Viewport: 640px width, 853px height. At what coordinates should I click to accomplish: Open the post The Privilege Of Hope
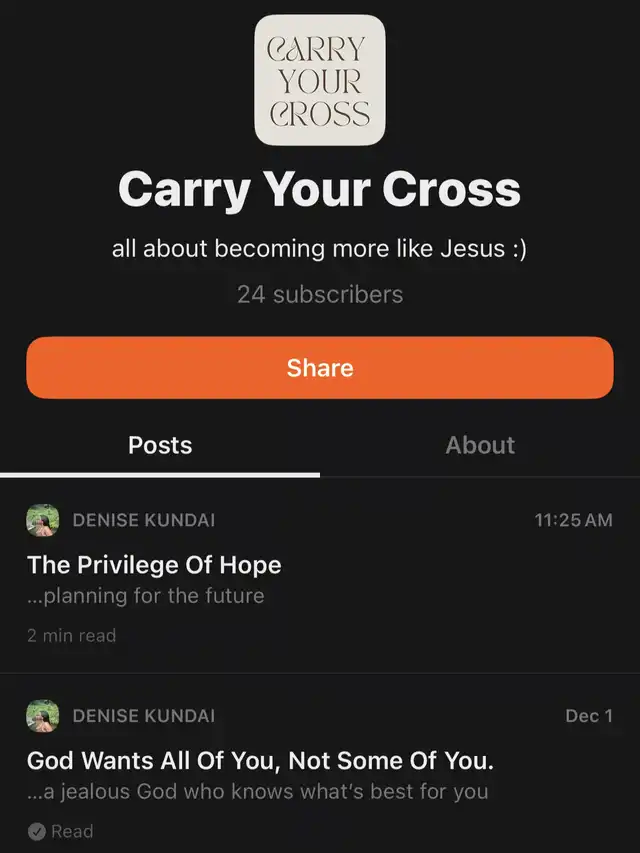tap(154, 565)
